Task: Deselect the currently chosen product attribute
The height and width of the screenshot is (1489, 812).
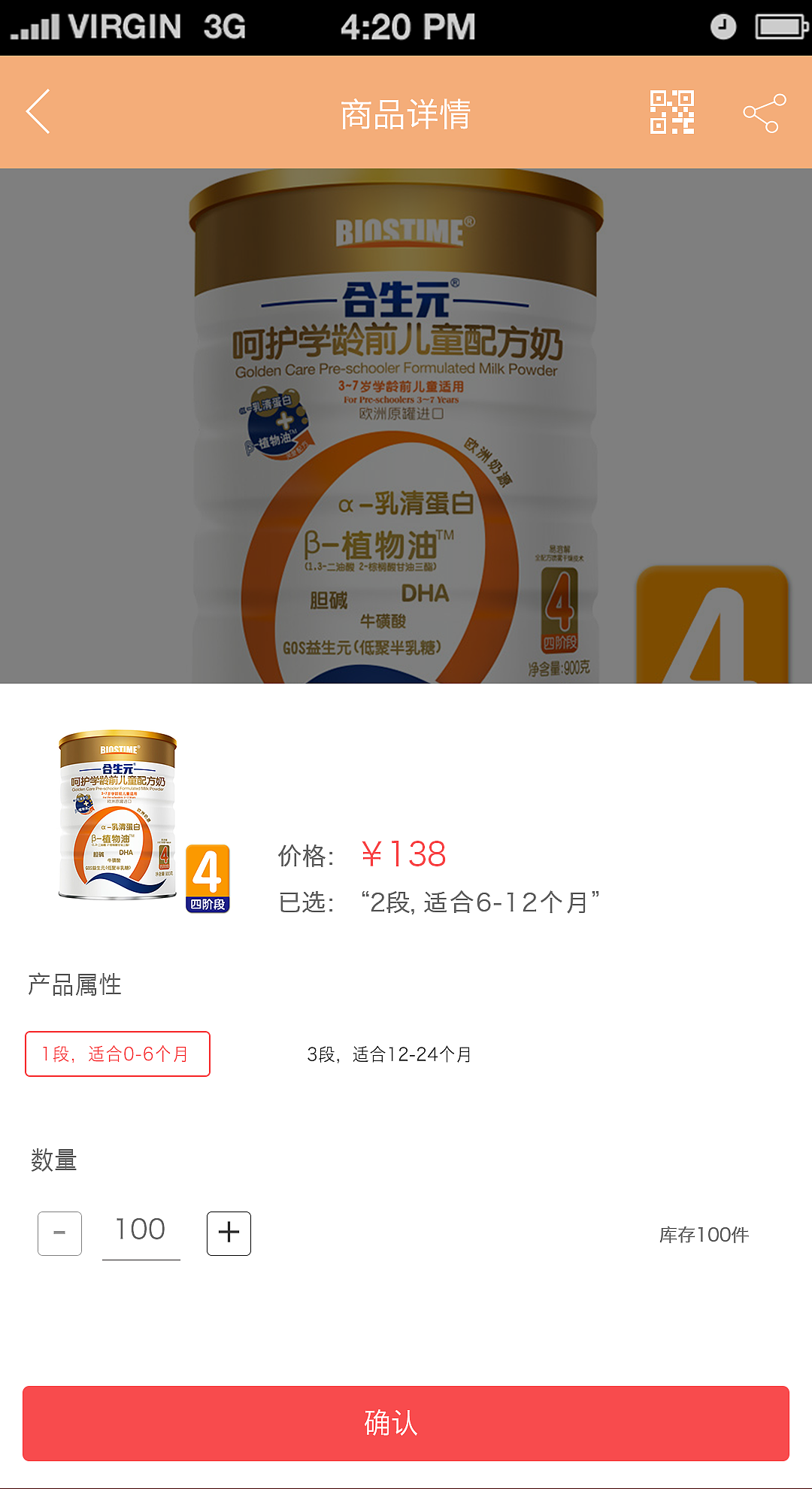Action: 117,1054
